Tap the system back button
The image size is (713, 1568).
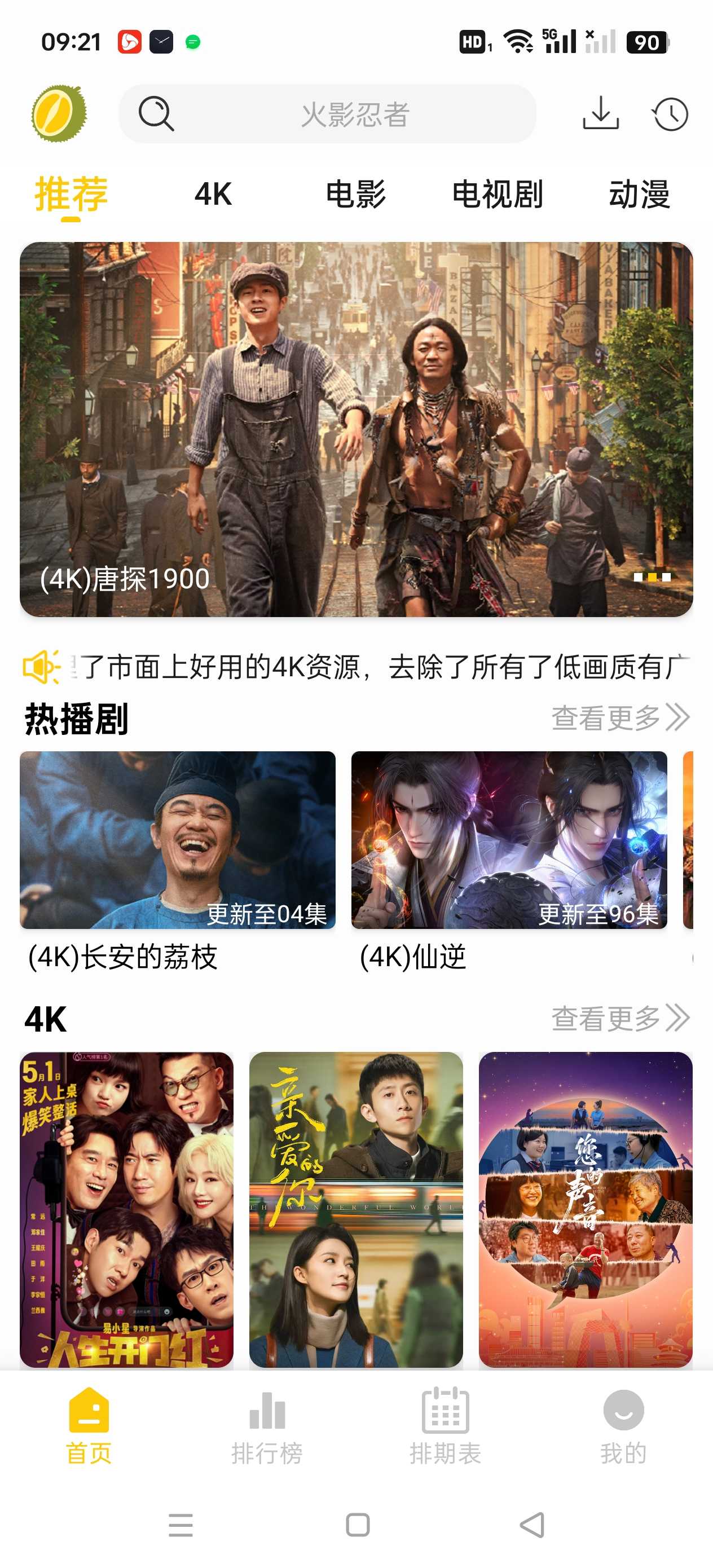[532, 1525]
